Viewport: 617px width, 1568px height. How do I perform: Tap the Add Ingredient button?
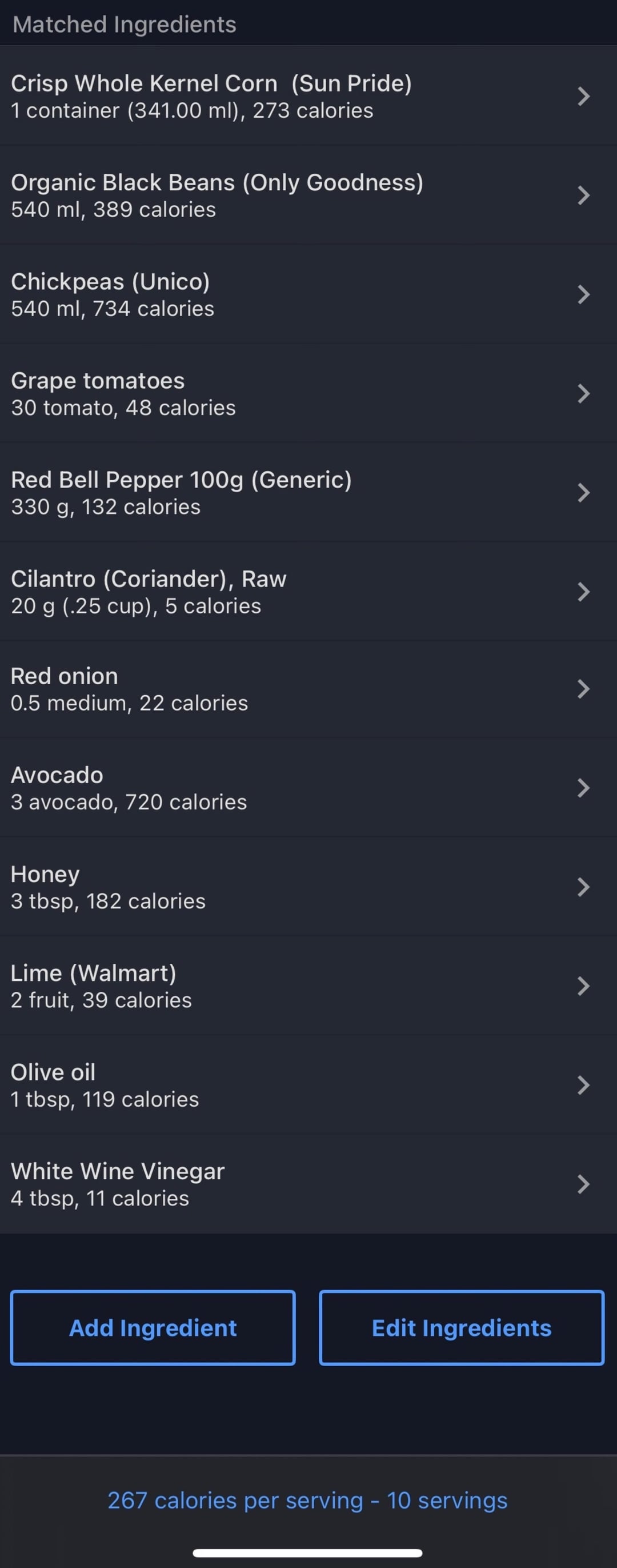tap(153, 1327)
